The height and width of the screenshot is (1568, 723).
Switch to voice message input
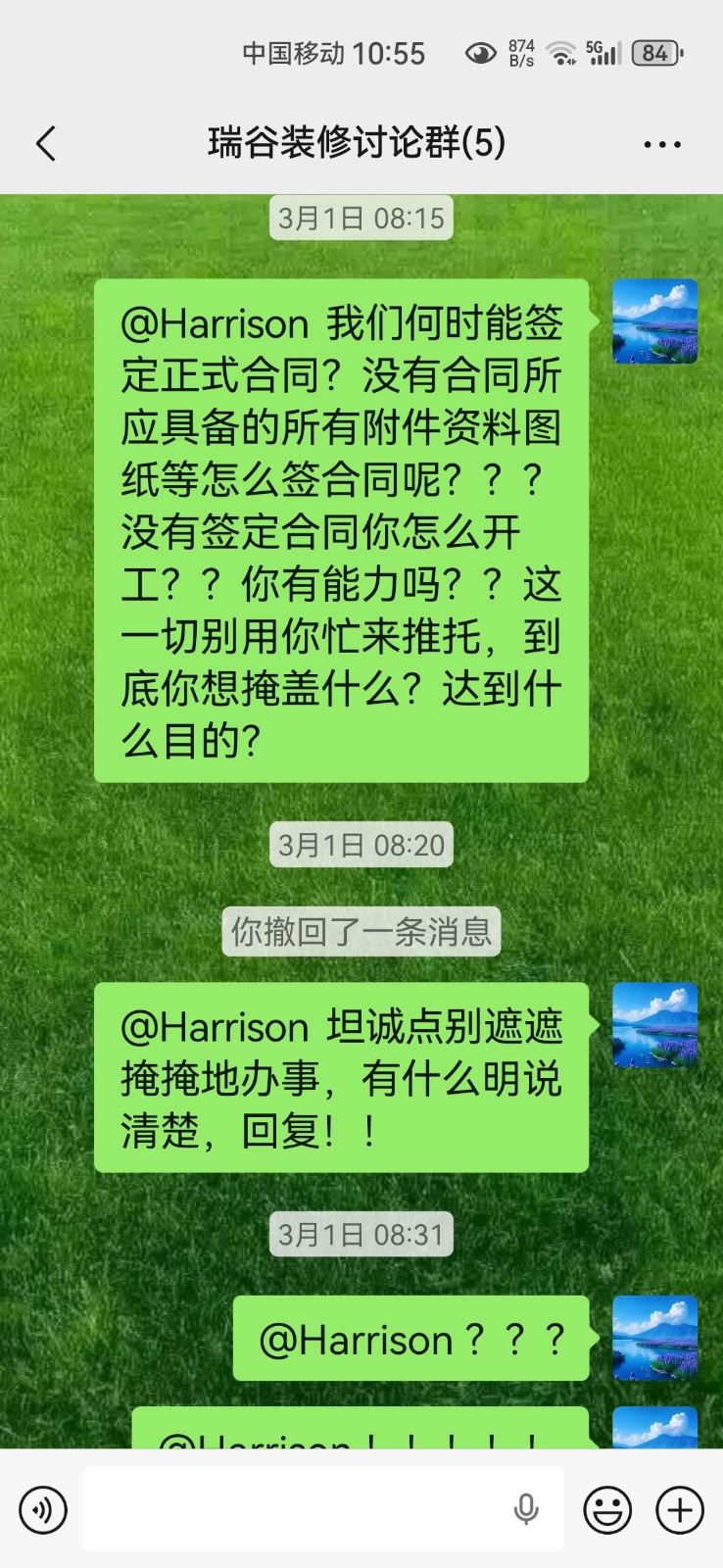[43, 1509]
